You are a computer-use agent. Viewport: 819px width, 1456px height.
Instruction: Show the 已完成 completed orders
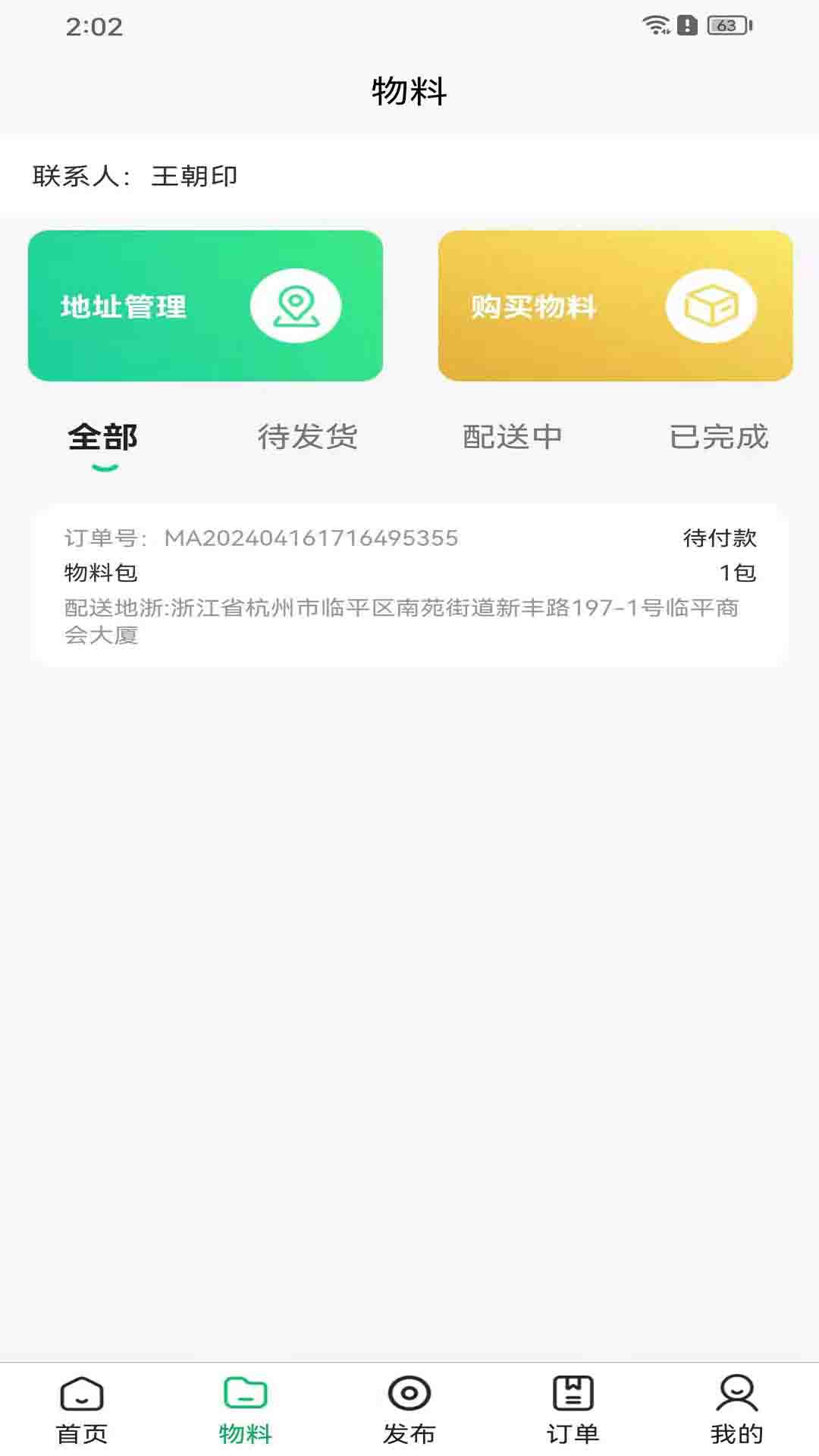pyautogui.click(x=718, y=438)
